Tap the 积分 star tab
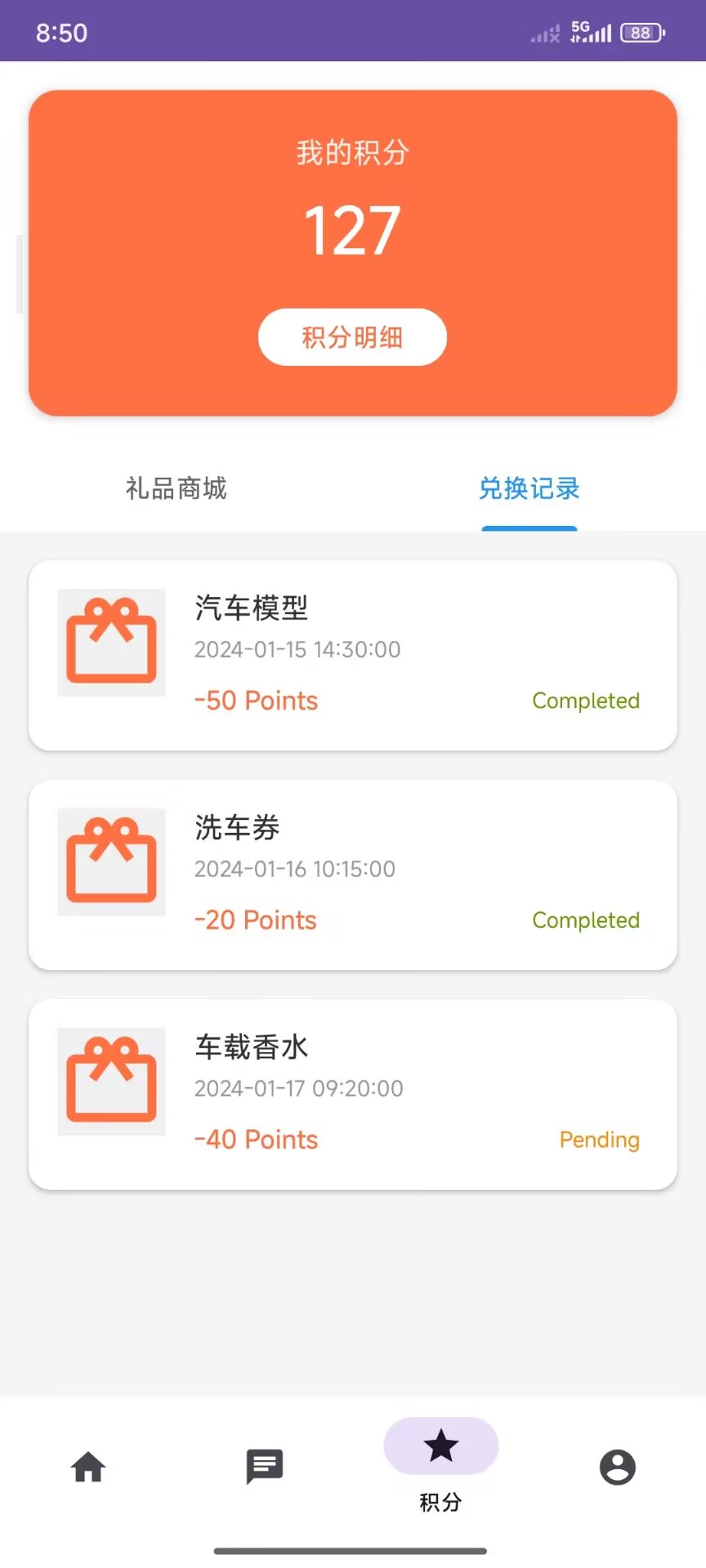 click(x=441, y=1463)
